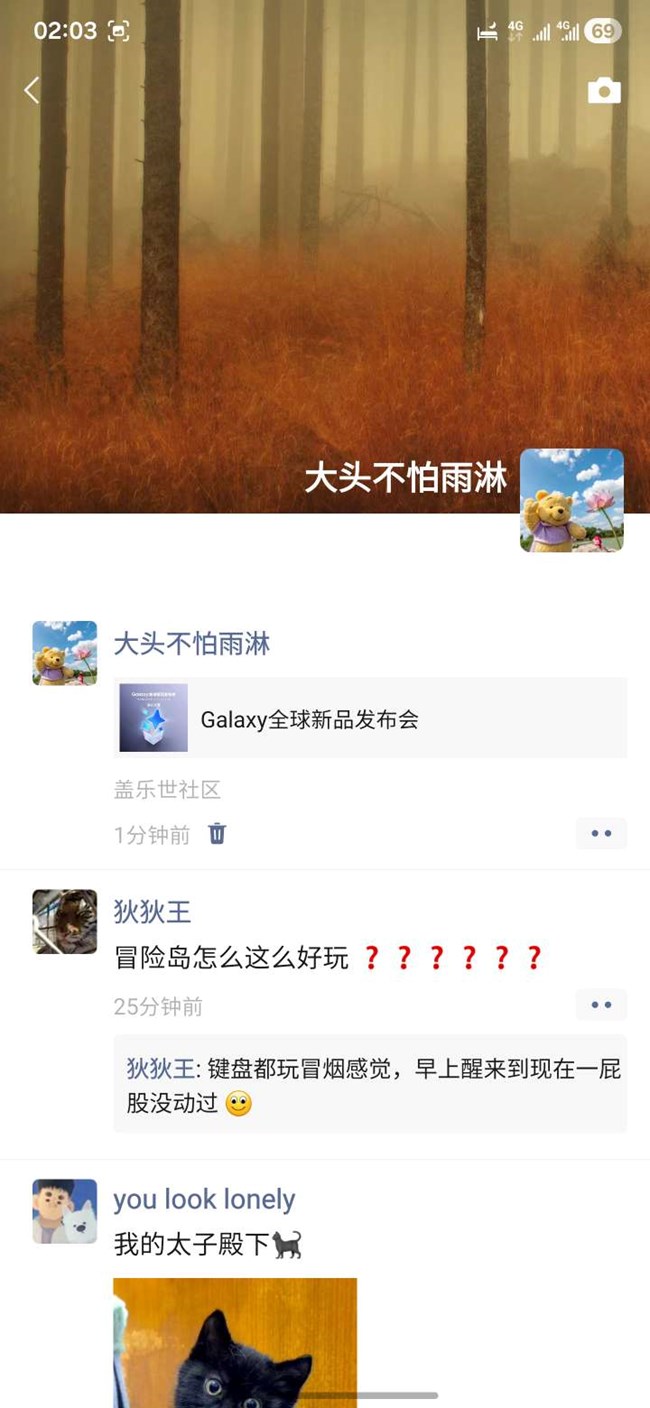Image resolution: width=650 pixels, height=1408 pixels.
Task: Open the Galaxy全球新品发布会 shared link card
Action: (370, 718)
